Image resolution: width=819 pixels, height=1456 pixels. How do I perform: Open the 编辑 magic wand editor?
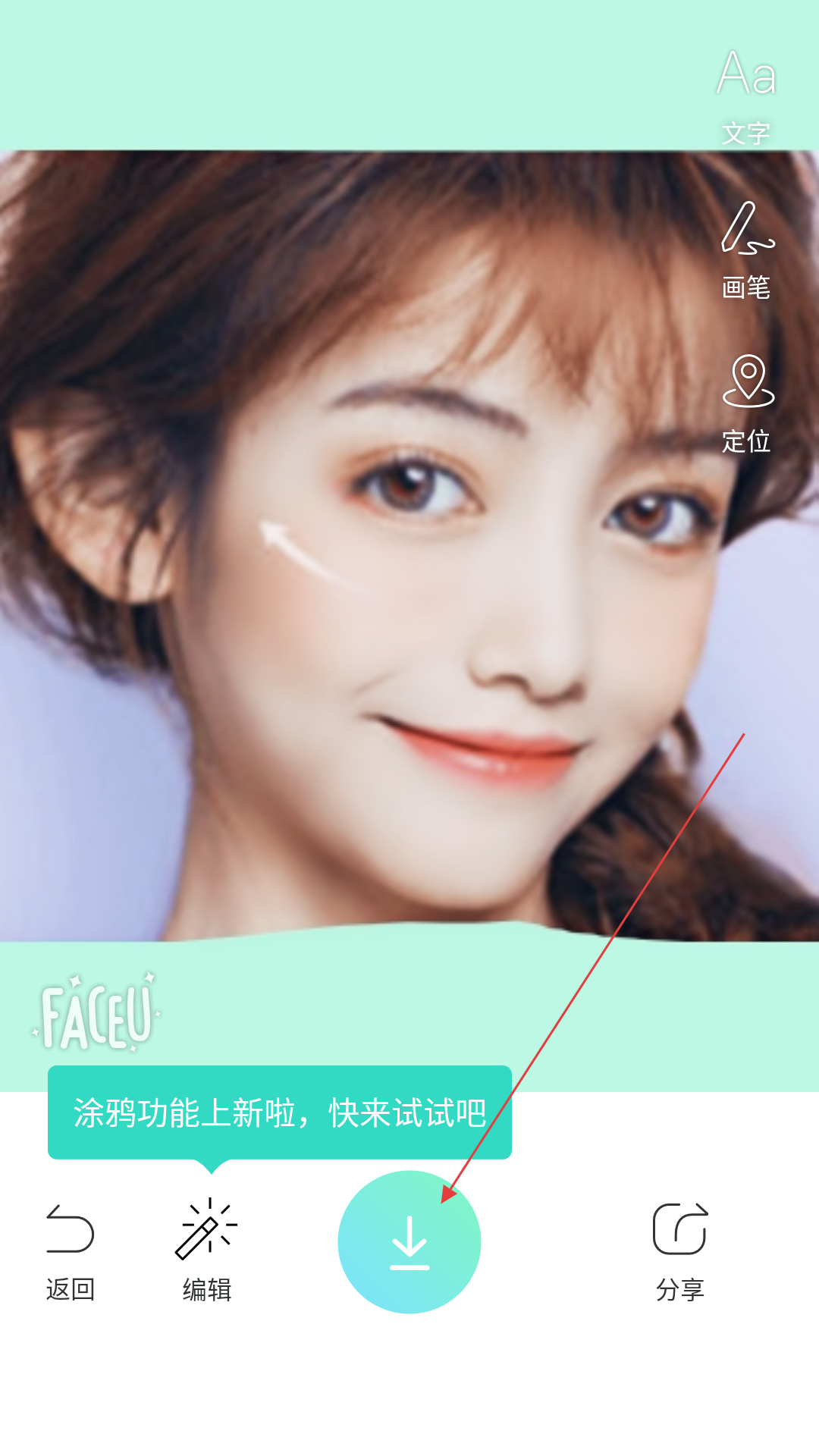(x=206, y=1250)
